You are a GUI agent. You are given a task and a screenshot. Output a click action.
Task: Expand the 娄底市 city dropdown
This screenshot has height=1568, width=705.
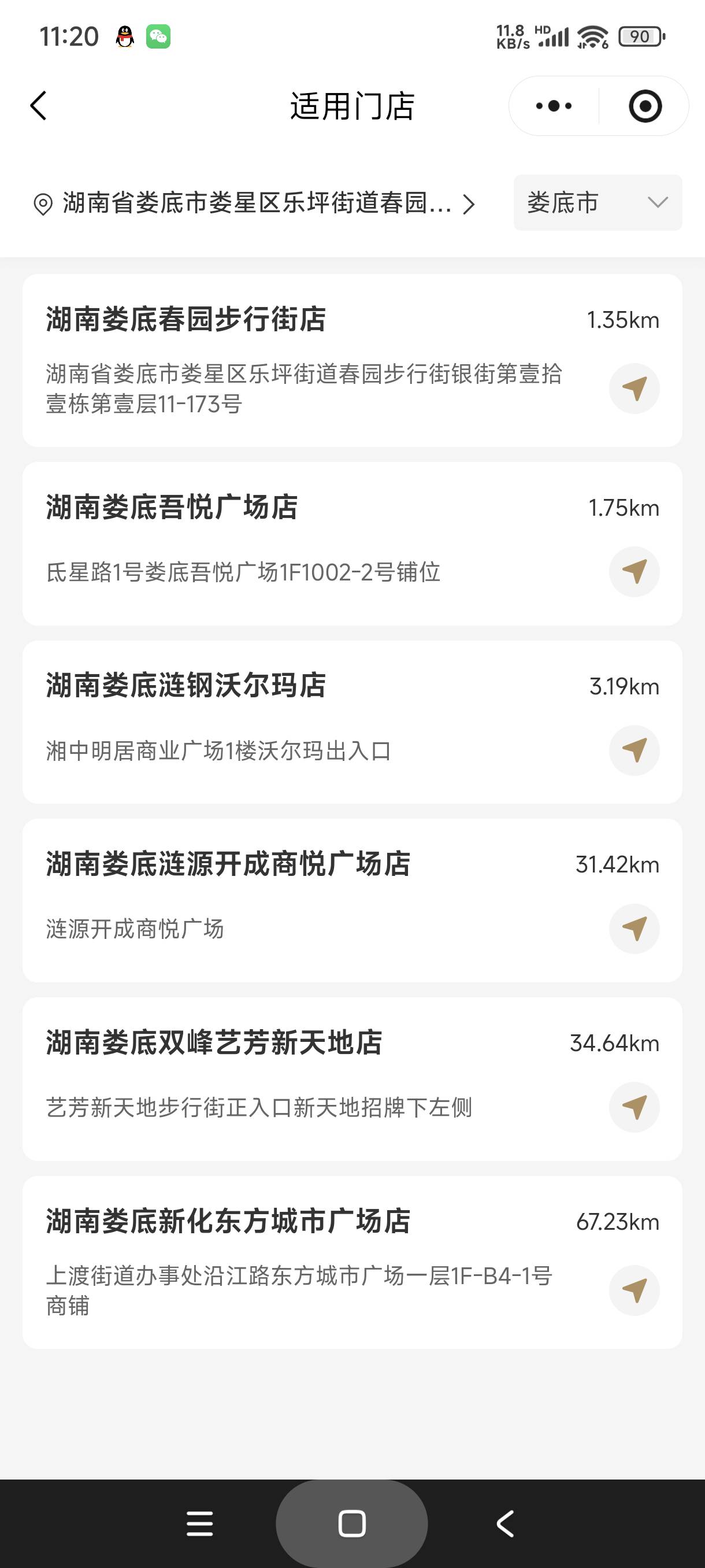point(598,203)
